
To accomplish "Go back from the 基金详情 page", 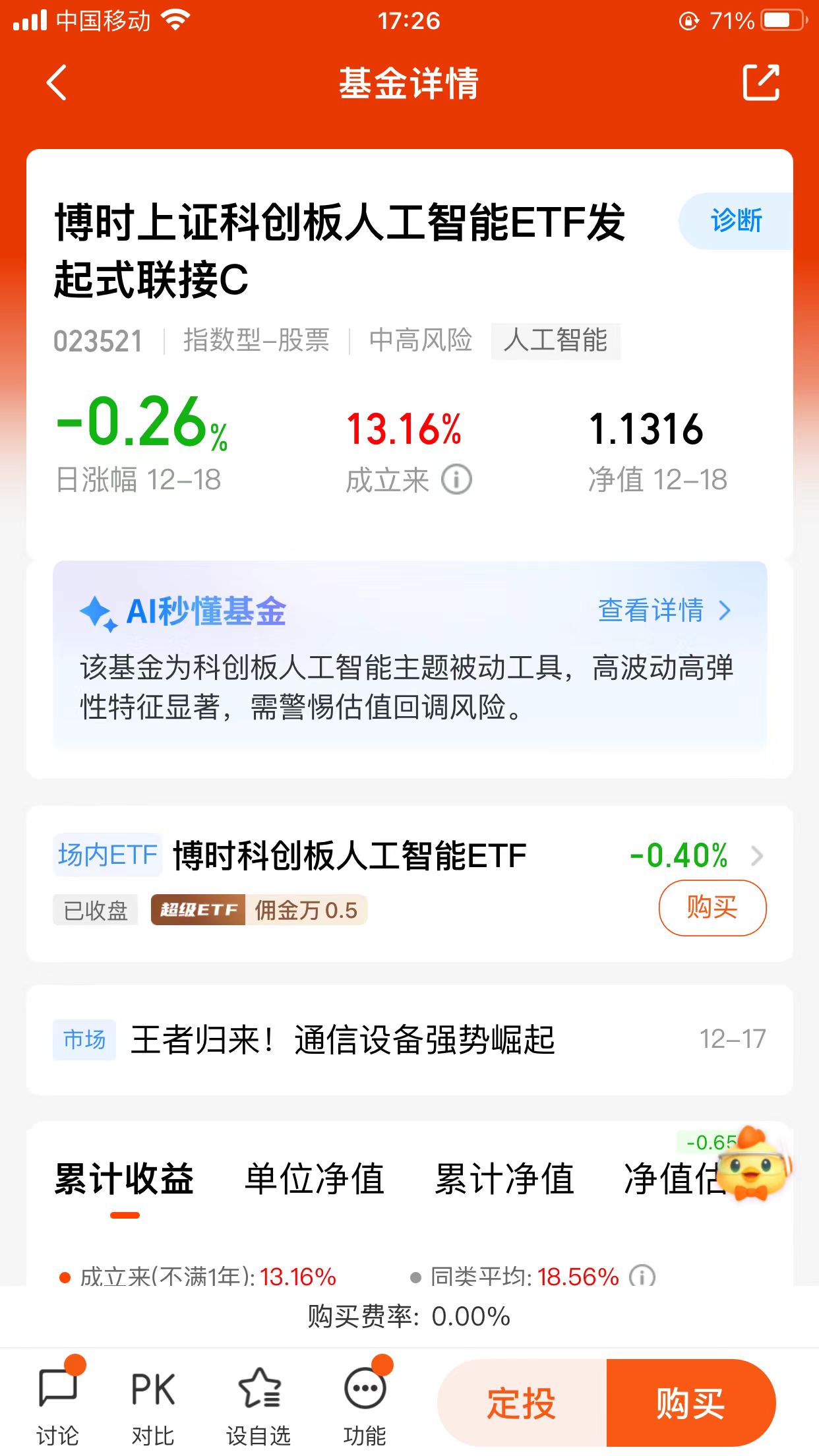I will point(57,83).
